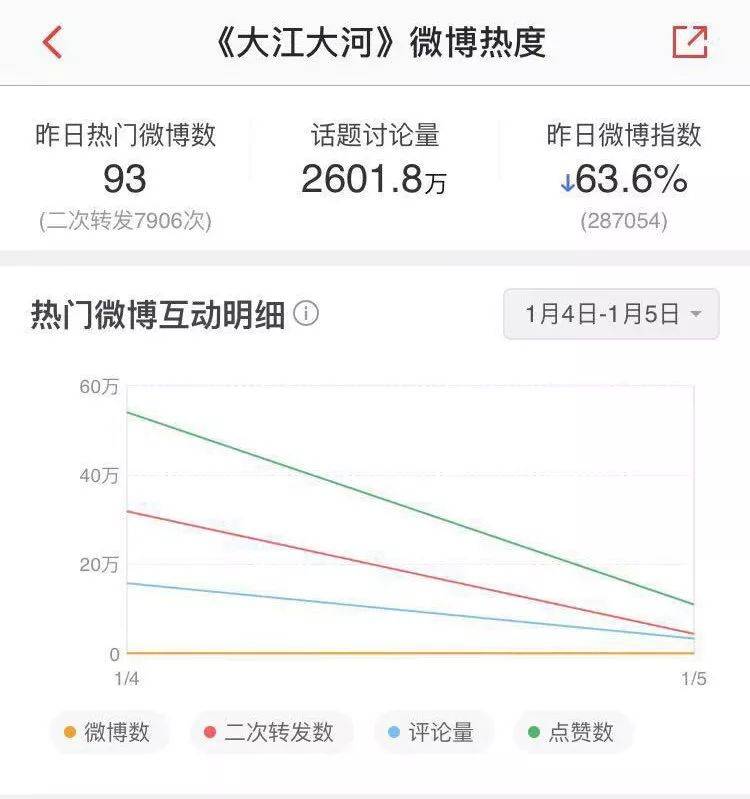Toggle the 二次转发数 legend chip

click(x=268, y=732)
